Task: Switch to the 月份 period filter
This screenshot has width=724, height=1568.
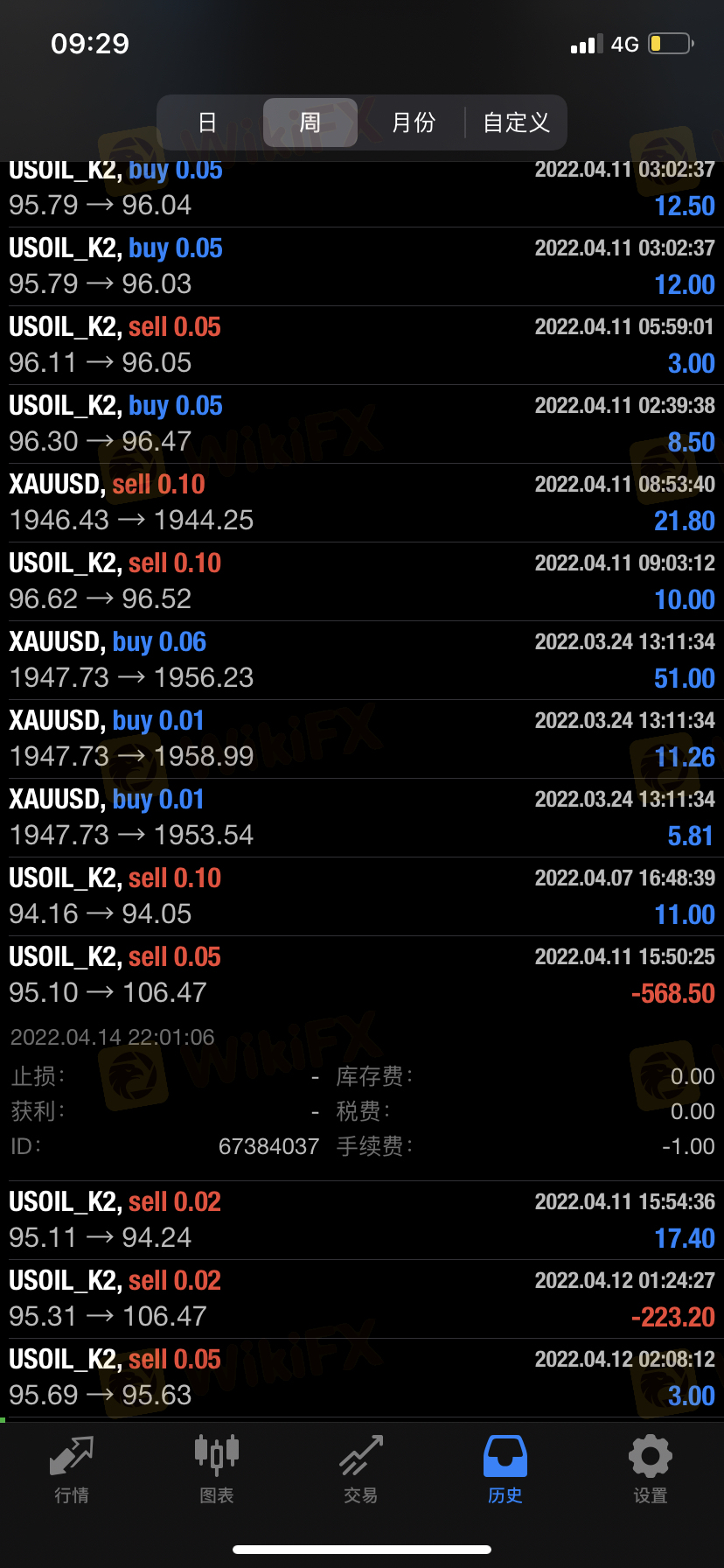Action: pyautogui.click(x=413, y=122)
